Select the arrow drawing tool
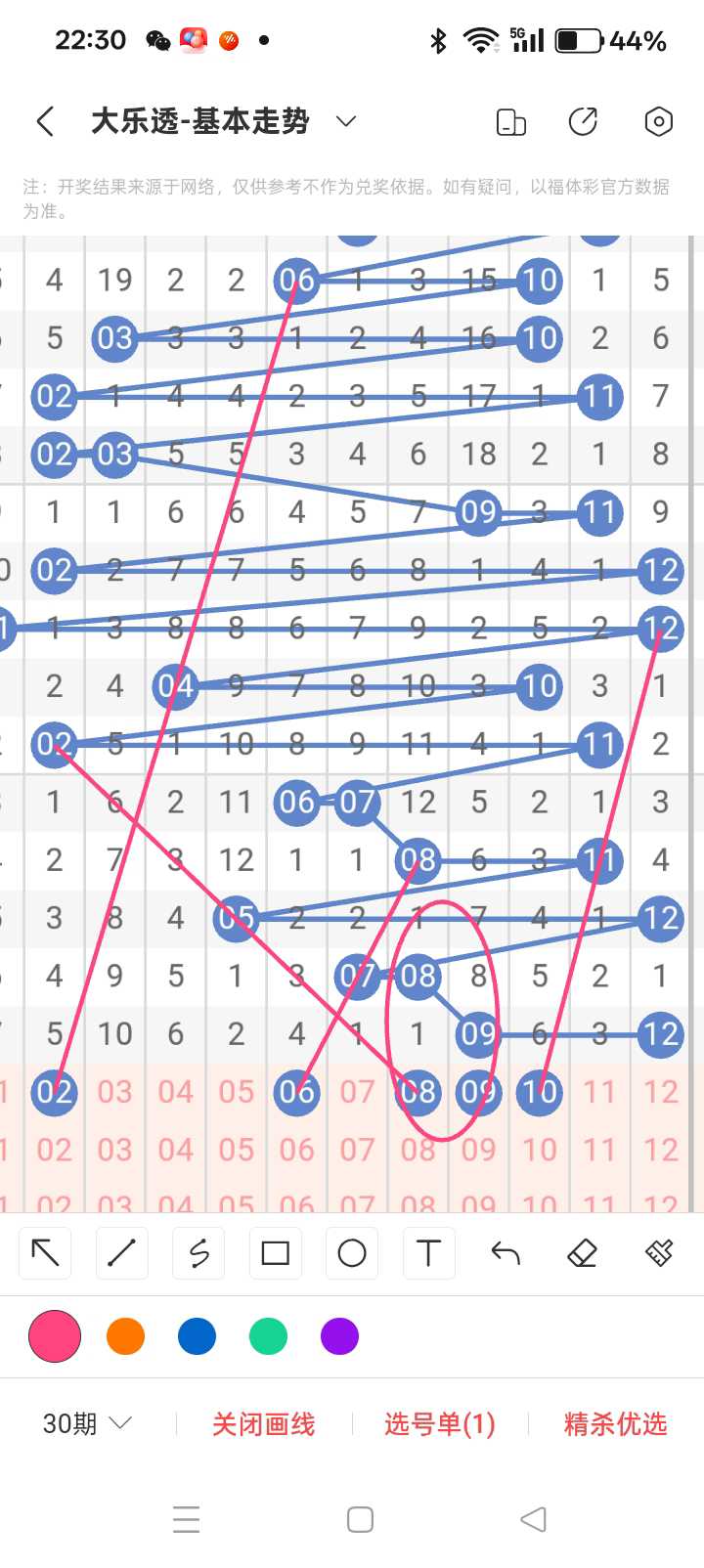This screenshot has height=1568, width=704. coord(45,1253)
